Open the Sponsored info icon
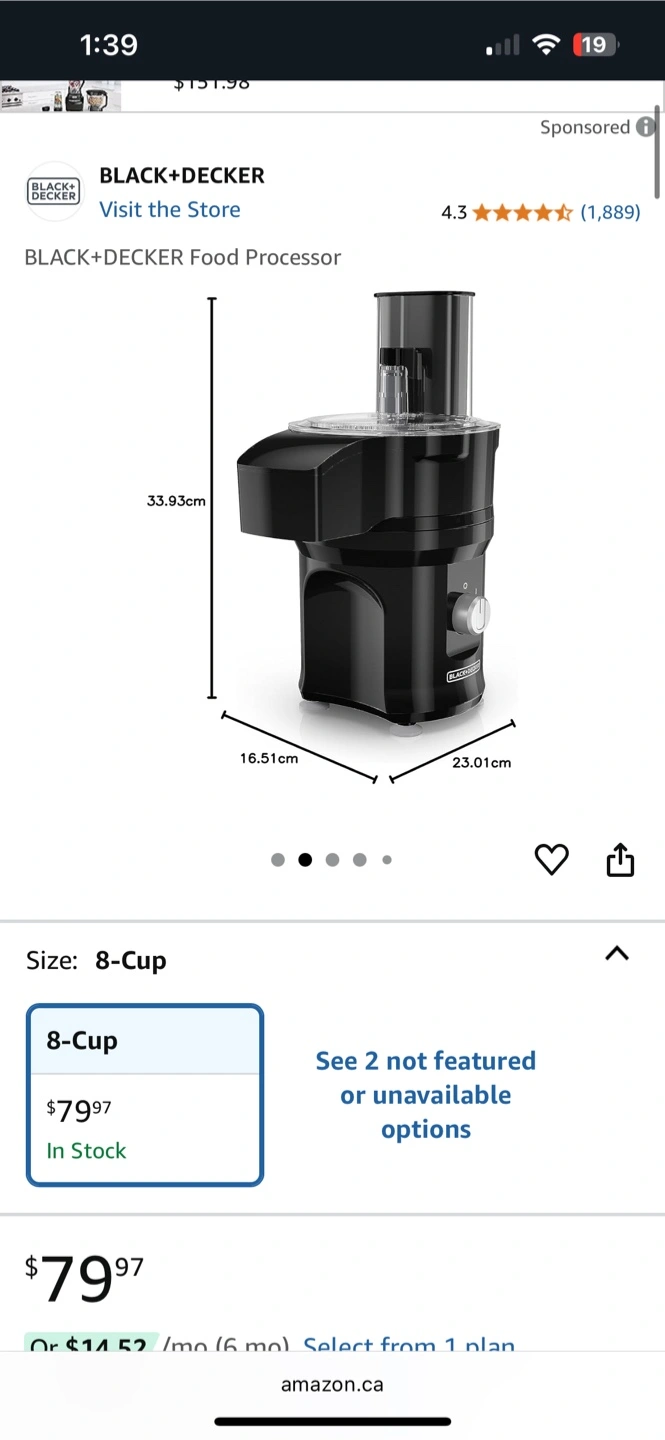Screen dimensions: 665x1440 tap(646, 127)
